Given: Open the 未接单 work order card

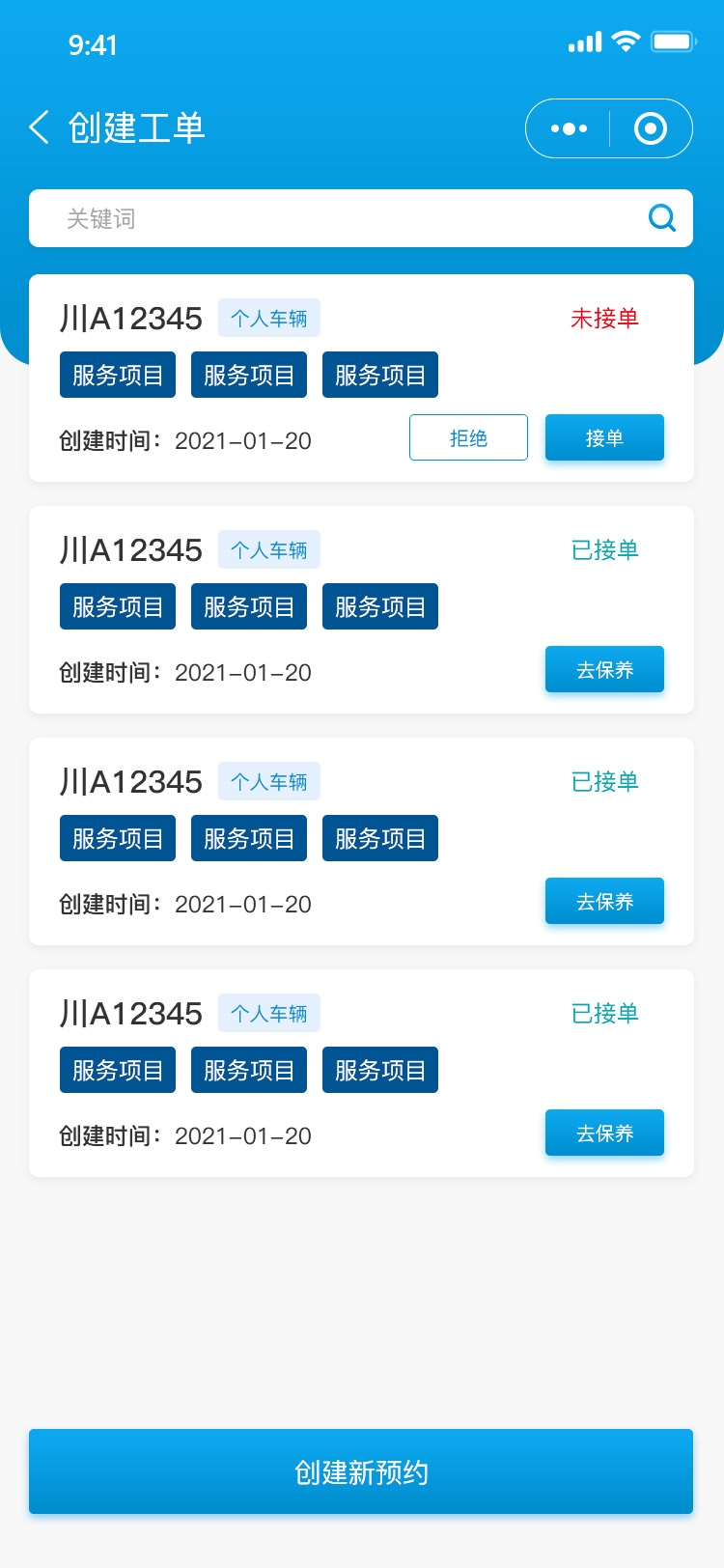Looking at the screenshot, I should click(361, 378).
